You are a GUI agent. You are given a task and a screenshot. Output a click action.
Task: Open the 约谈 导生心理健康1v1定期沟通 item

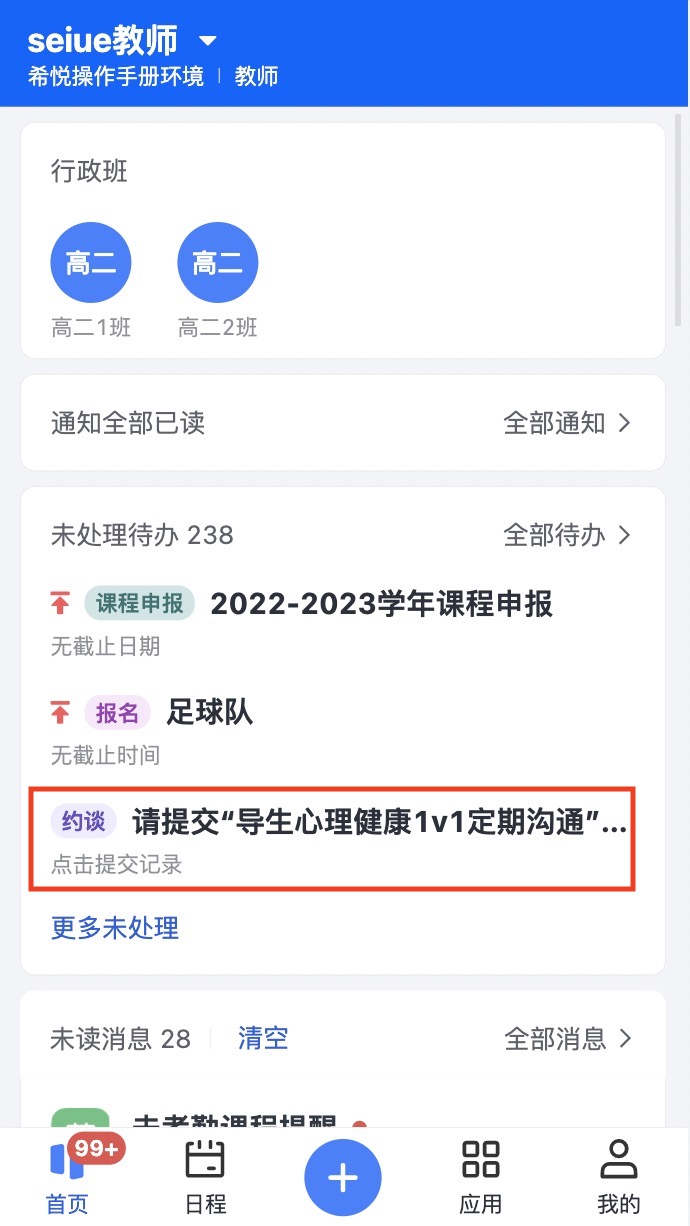tap(332, 838)
